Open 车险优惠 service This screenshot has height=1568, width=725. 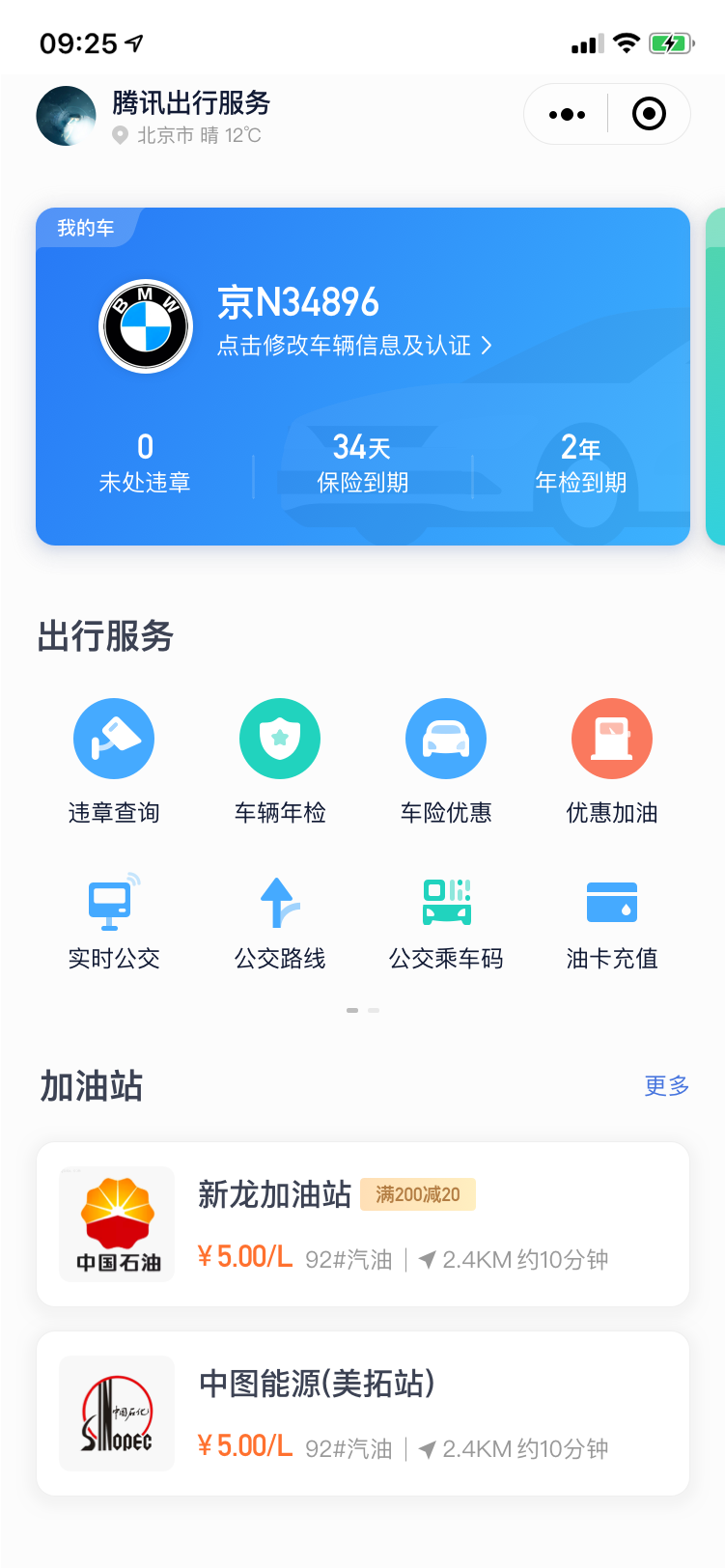(x=446, y=762)
